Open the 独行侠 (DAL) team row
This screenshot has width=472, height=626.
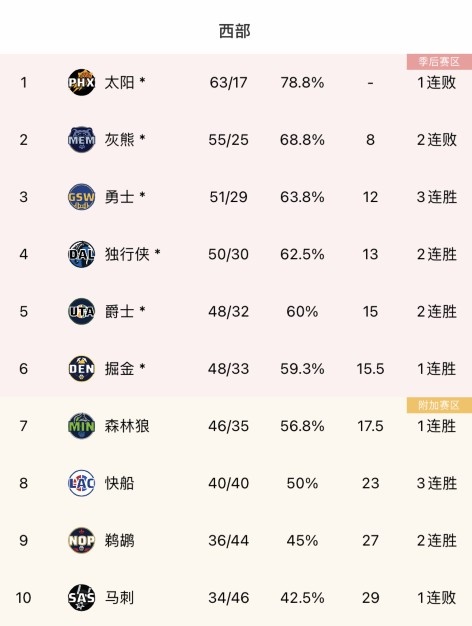tap(236, 254)
